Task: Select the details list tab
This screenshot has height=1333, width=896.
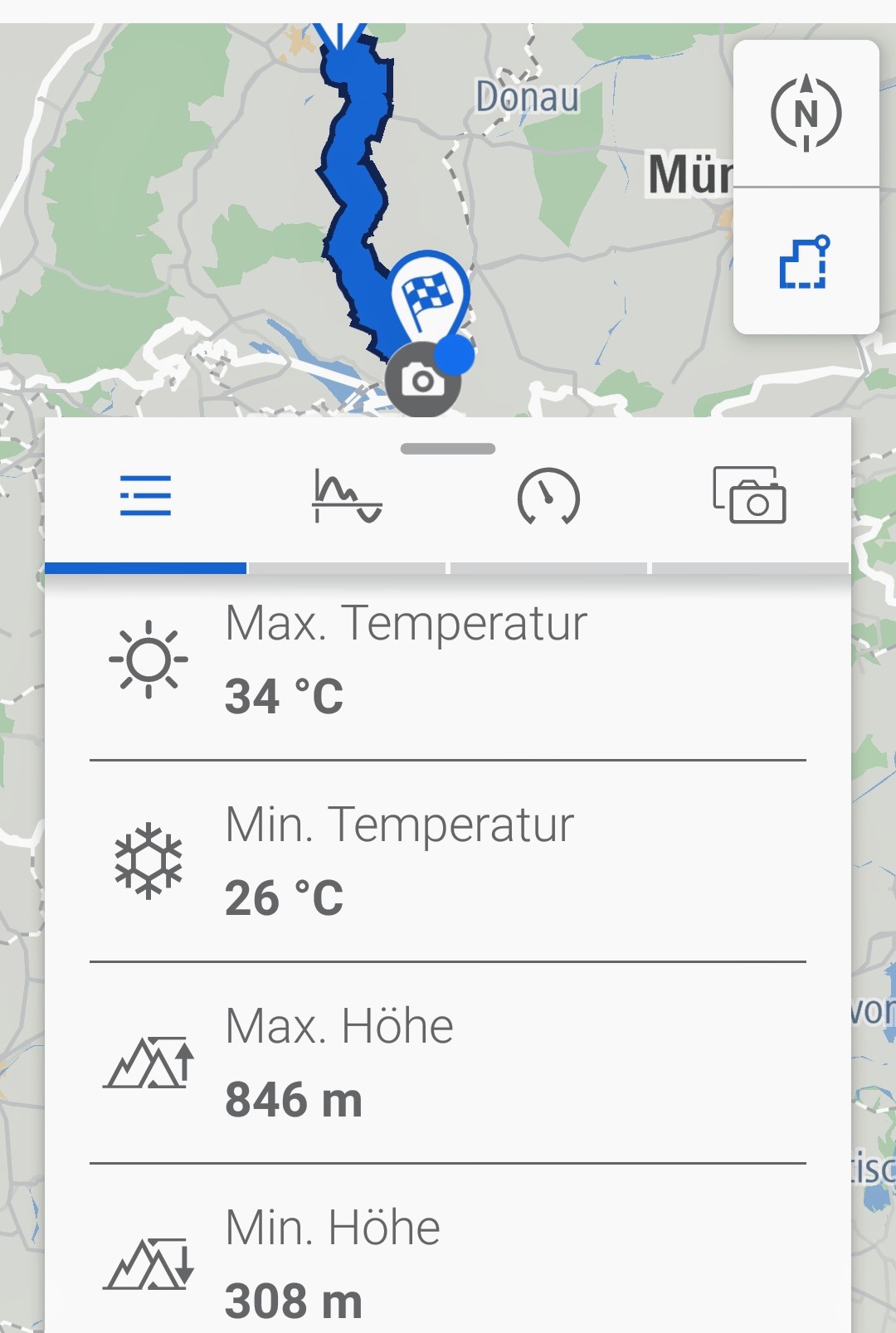Action: coord(145,496)
